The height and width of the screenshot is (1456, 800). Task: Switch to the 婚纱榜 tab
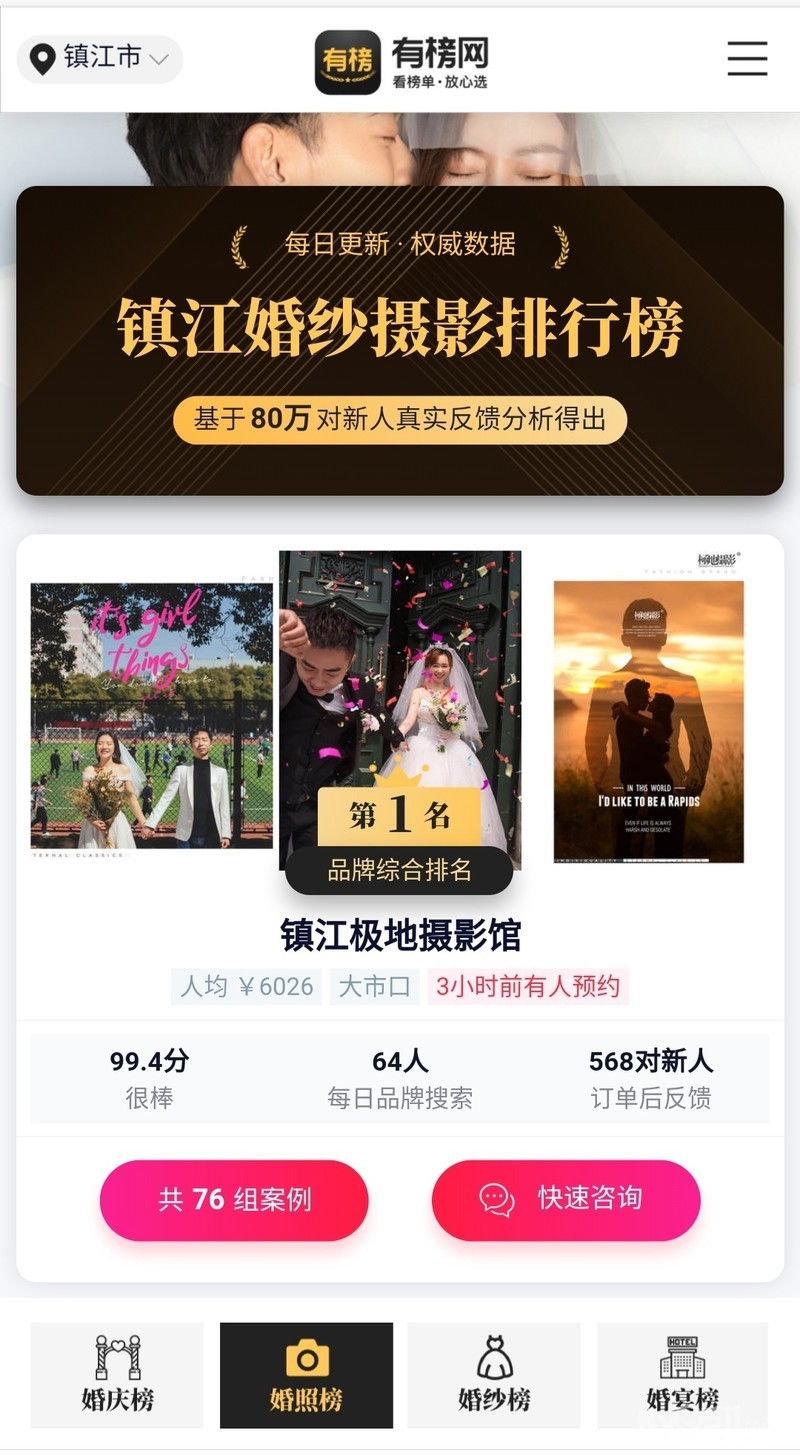pyautogui.click(x=494, y=1375)
